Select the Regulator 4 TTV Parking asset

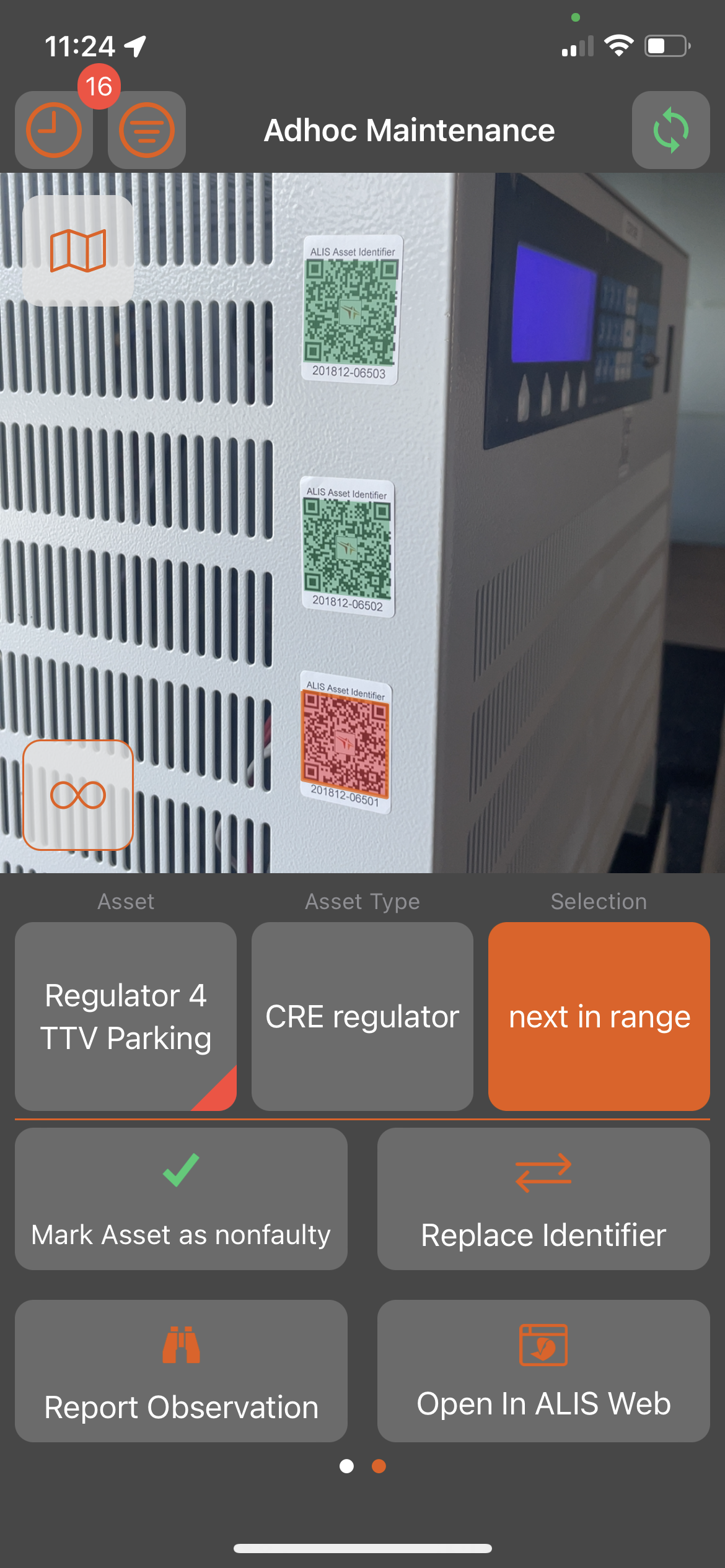point(126,1016)
